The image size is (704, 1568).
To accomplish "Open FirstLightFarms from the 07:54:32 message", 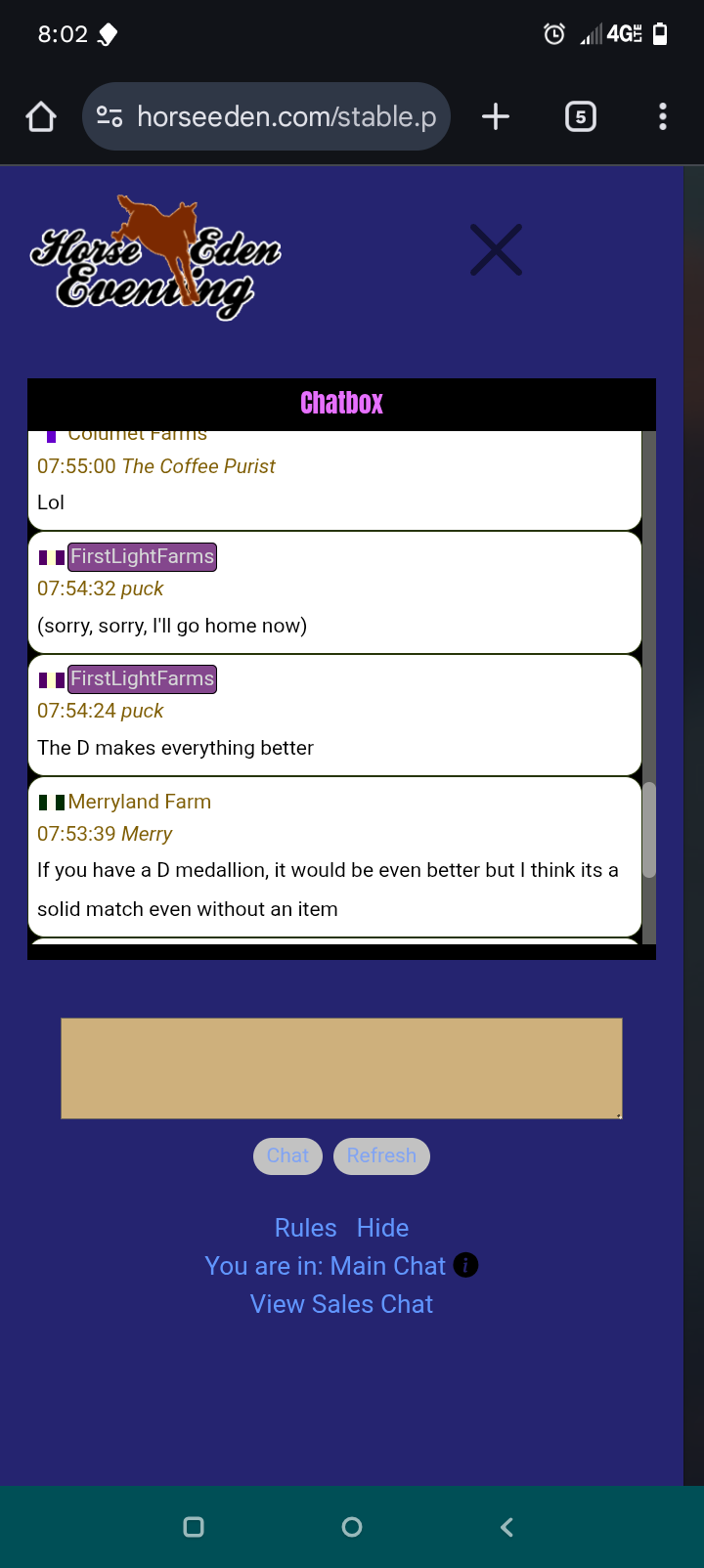I will point(142,557).
